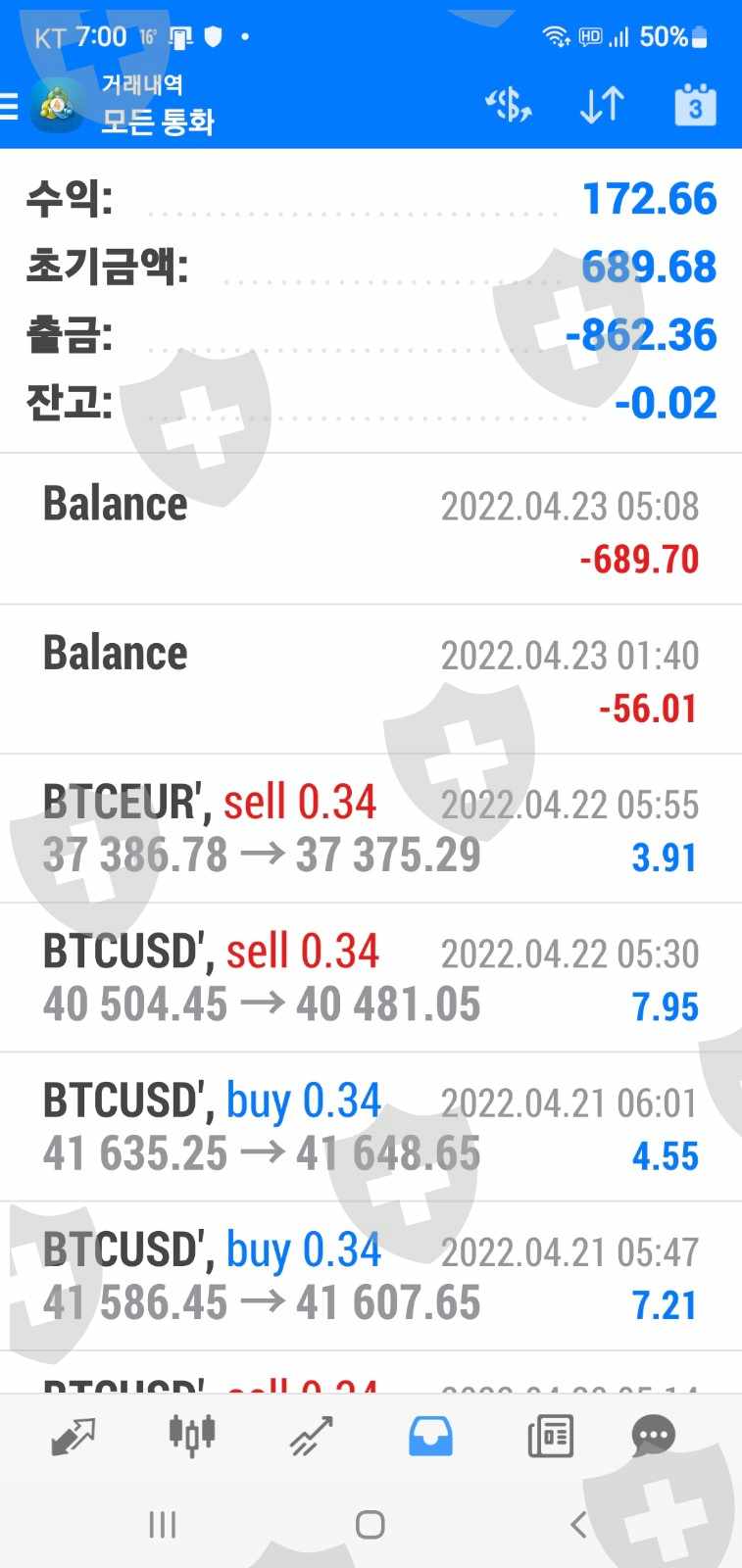Open the Balance entry of -689.70
Viewport: 742px width, 1568px height.
point(371,530)
